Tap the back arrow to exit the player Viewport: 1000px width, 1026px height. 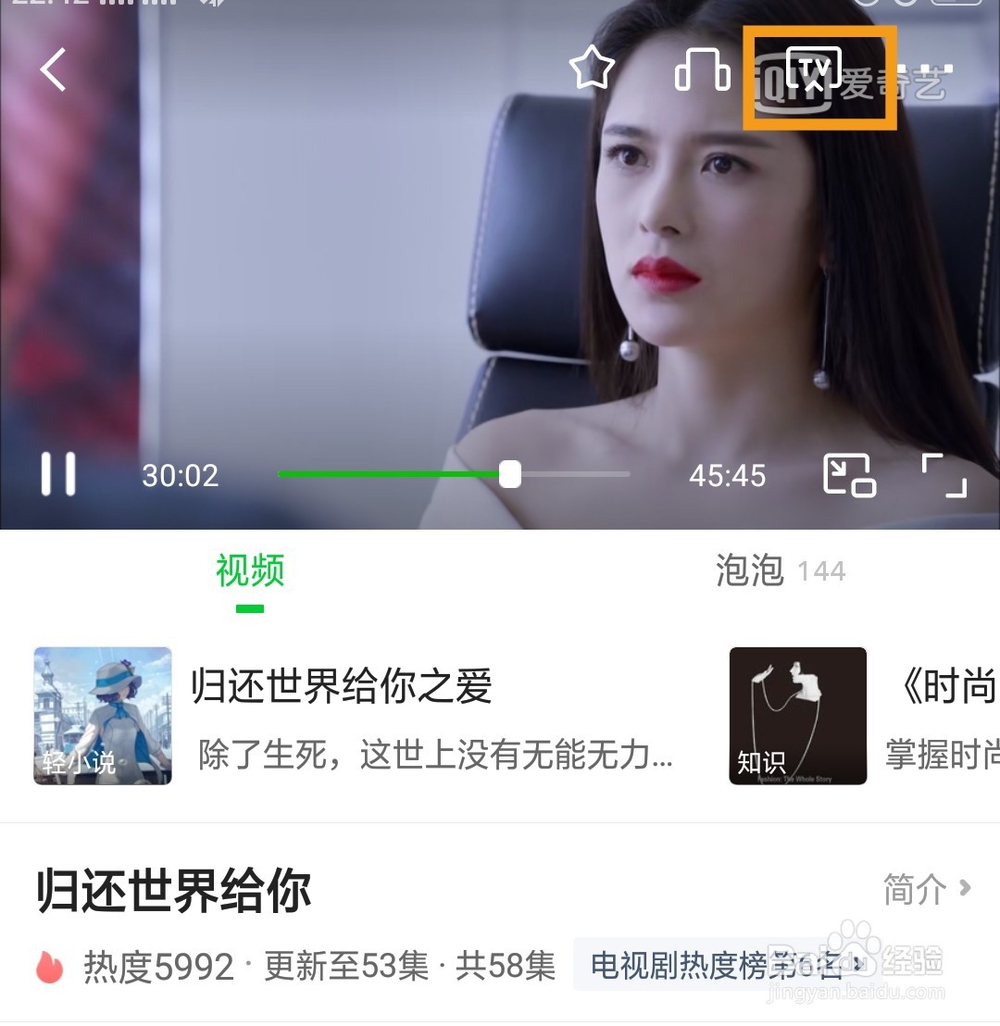point(52,70)
